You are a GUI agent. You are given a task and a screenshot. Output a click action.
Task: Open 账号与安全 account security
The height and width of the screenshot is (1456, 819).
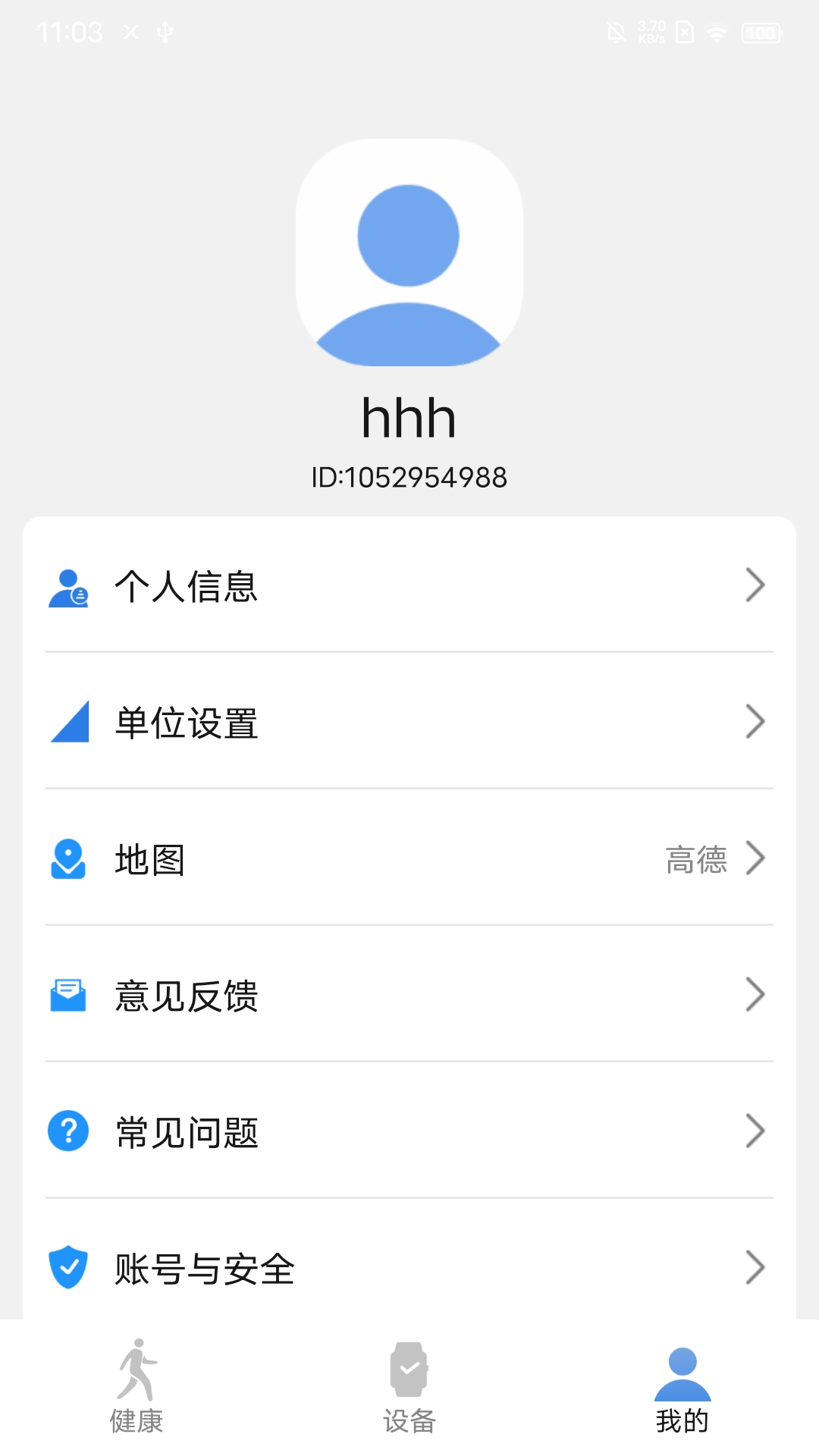(x=409, y=1268)
